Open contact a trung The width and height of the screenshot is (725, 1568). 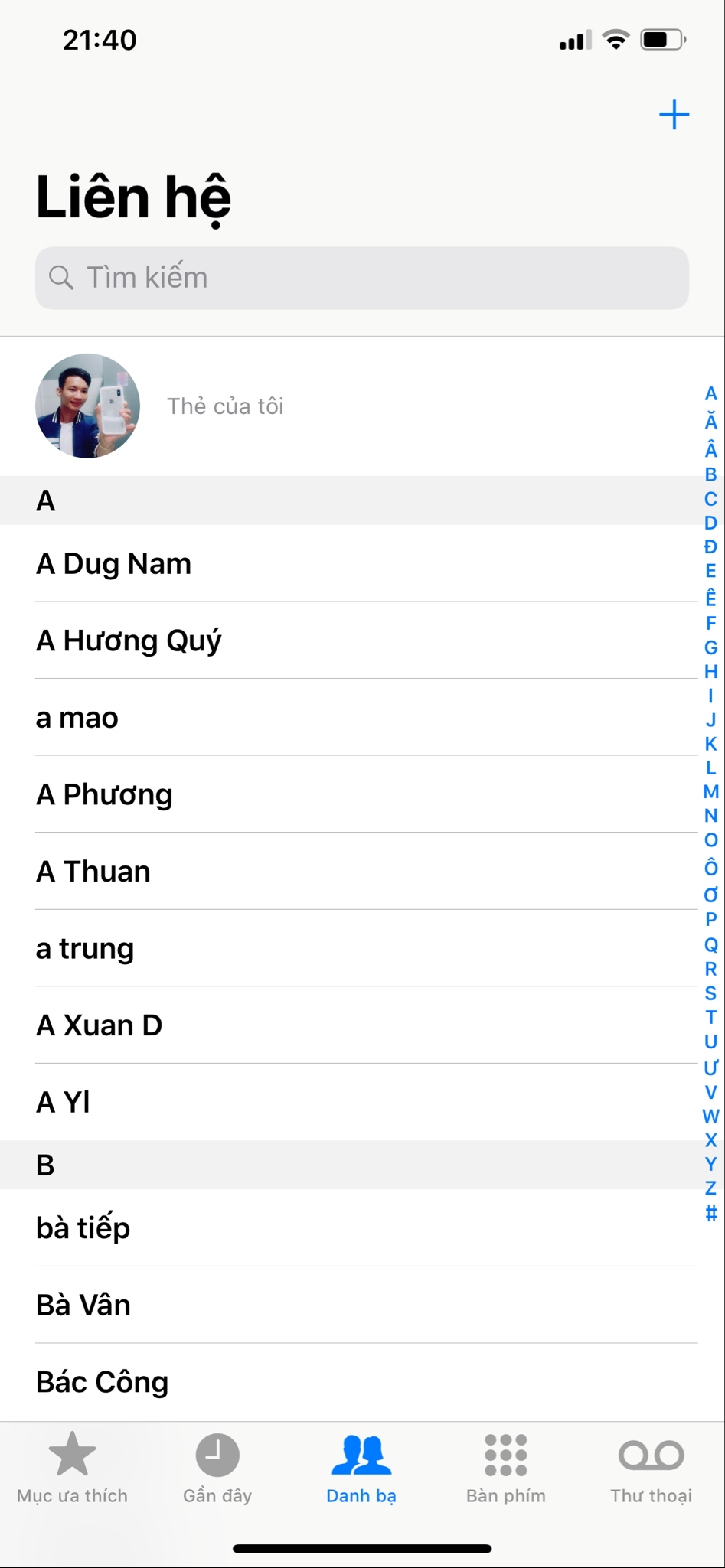click(362, 948)
